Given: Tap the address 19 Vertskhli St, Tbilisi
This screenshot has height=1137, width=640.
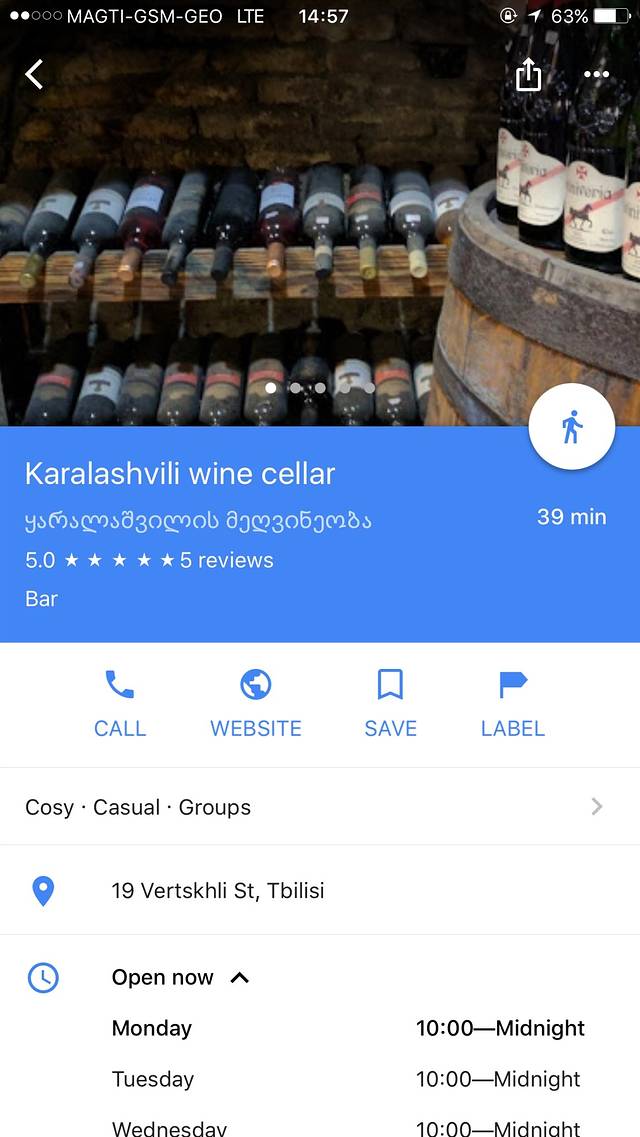Looking at the screenshot, I should [x=218, y=890].
